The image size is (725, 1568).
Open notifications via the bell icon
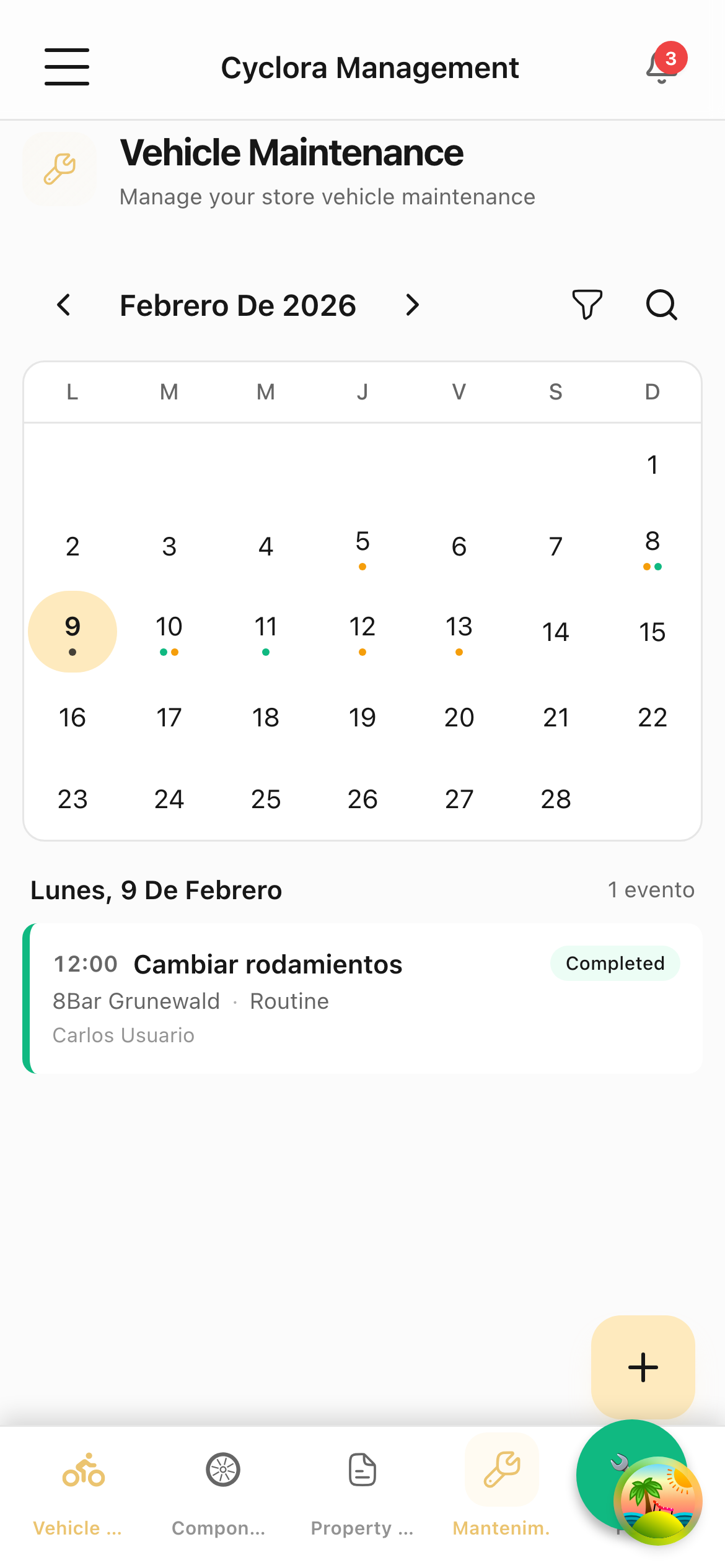click(659, 67)
